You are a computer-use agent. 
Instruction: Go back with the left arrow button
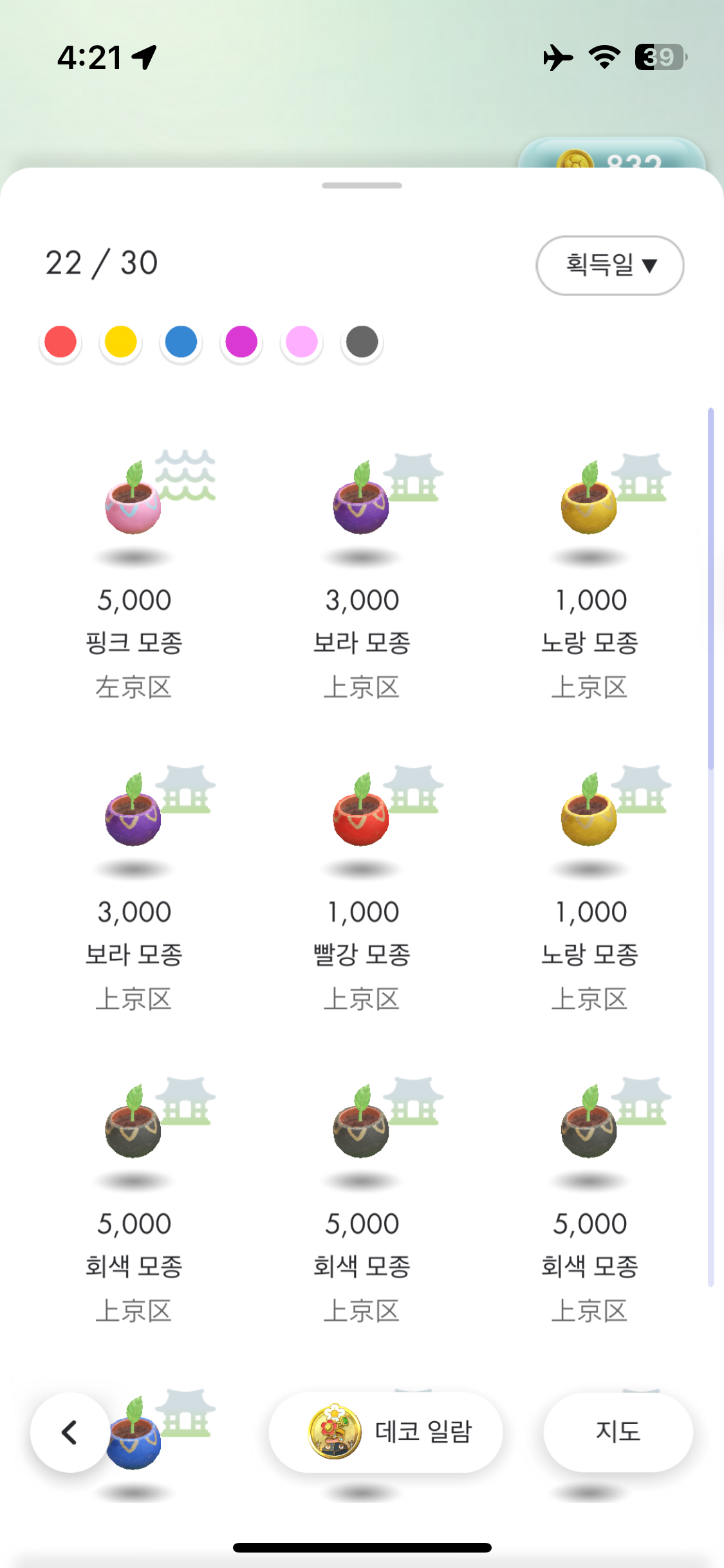pos(70,1432)
